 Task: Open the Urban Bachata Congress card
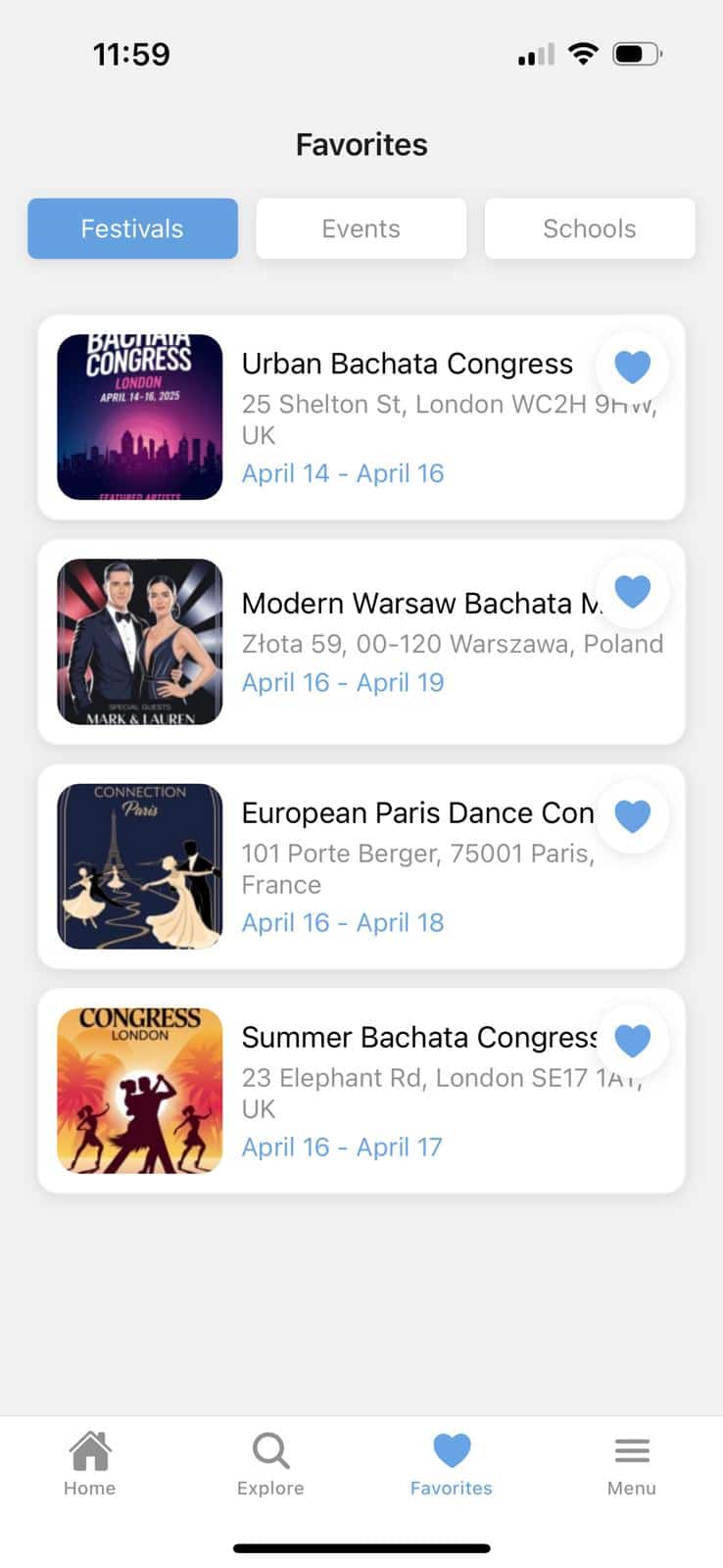point(361,417)
